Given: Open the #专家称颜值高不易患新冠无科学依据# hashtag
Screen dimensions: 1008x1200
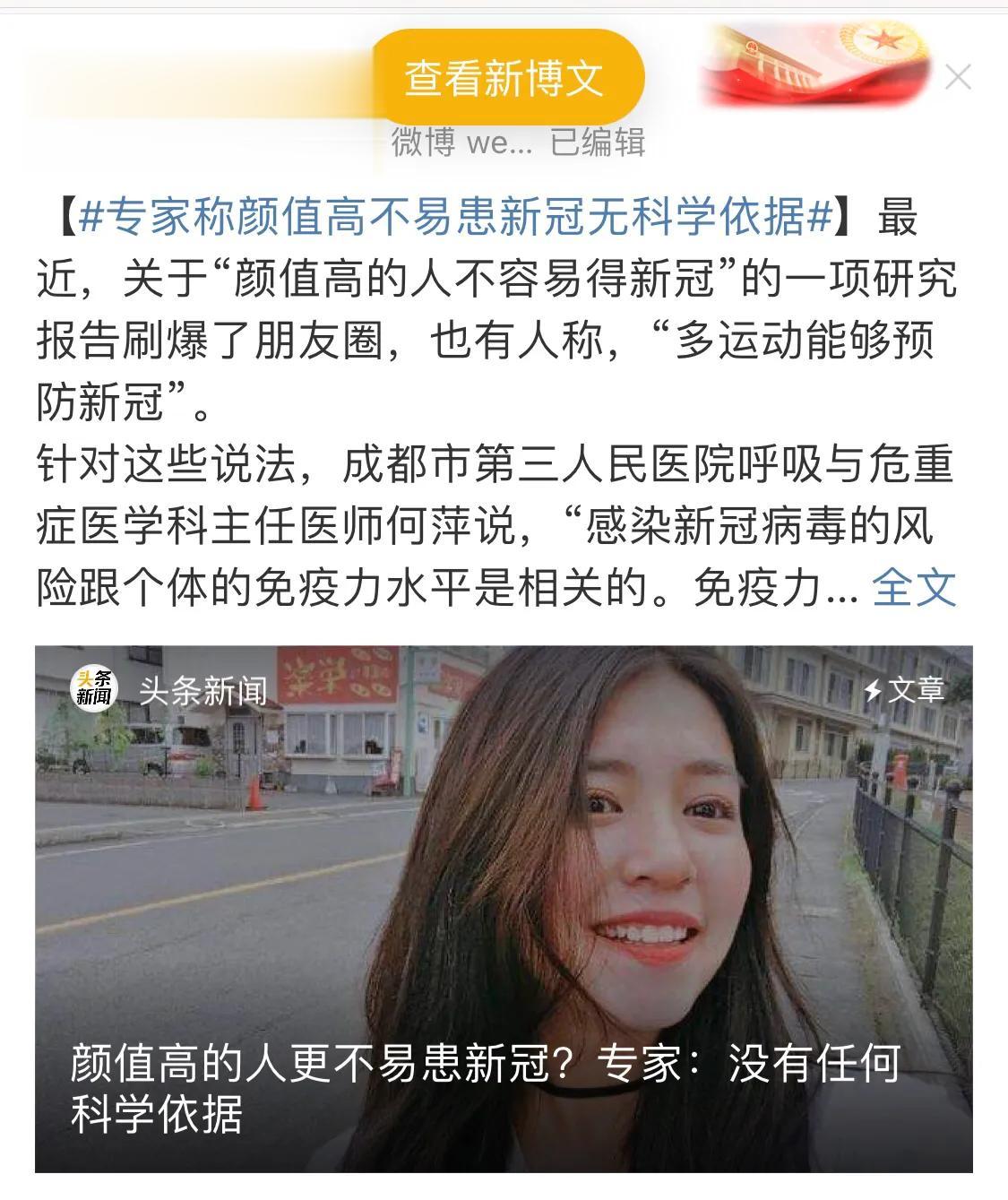Looking at the screenshot, I should (x=456, y=218).
